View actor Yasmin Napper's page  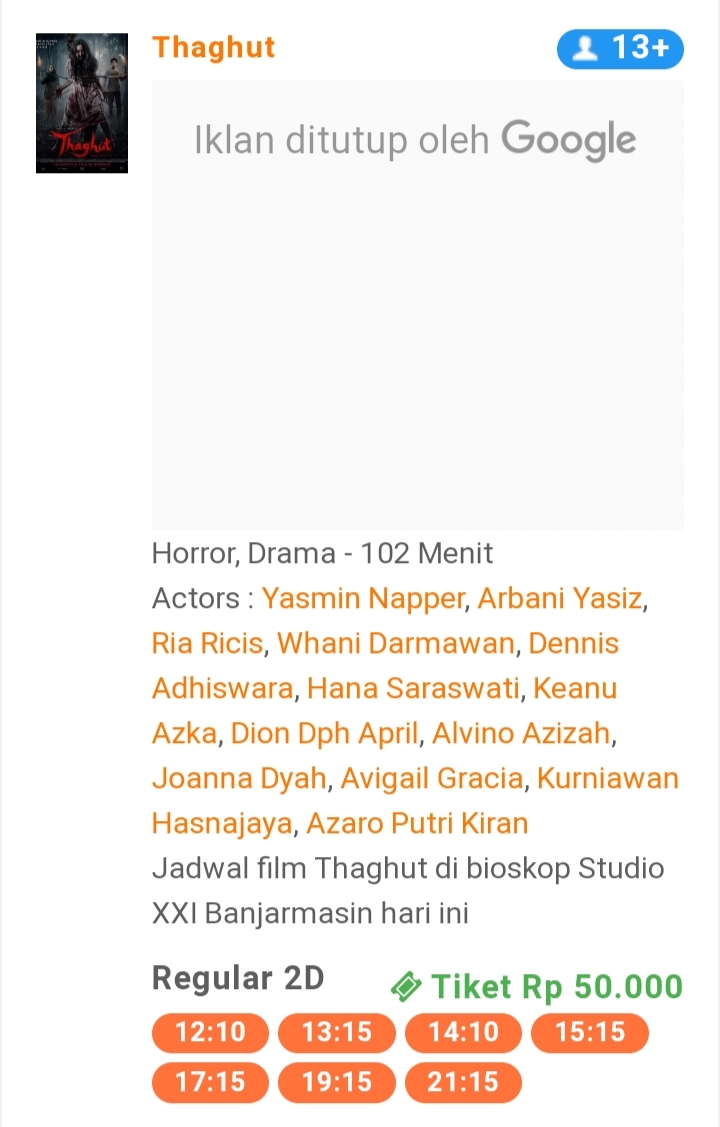pyautogui.click(x=363, y=598)
